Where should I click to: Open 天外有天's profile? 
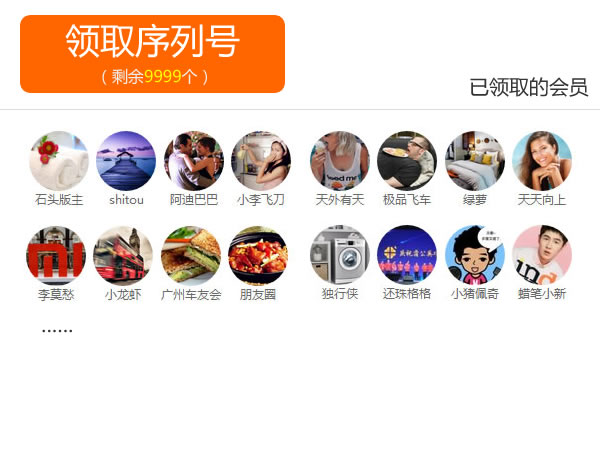click(x=340, y=161)
